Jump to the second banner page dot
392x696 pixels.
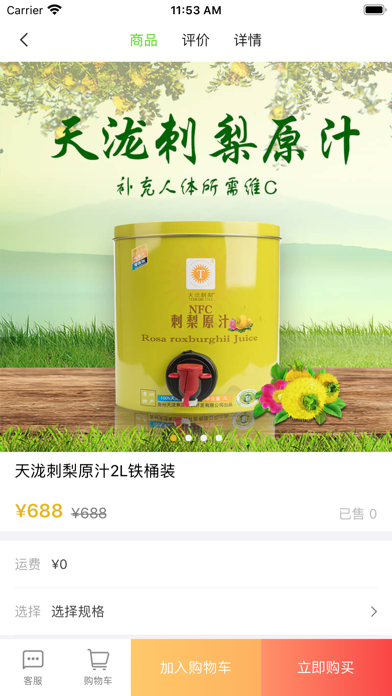[x=189, y=438]
